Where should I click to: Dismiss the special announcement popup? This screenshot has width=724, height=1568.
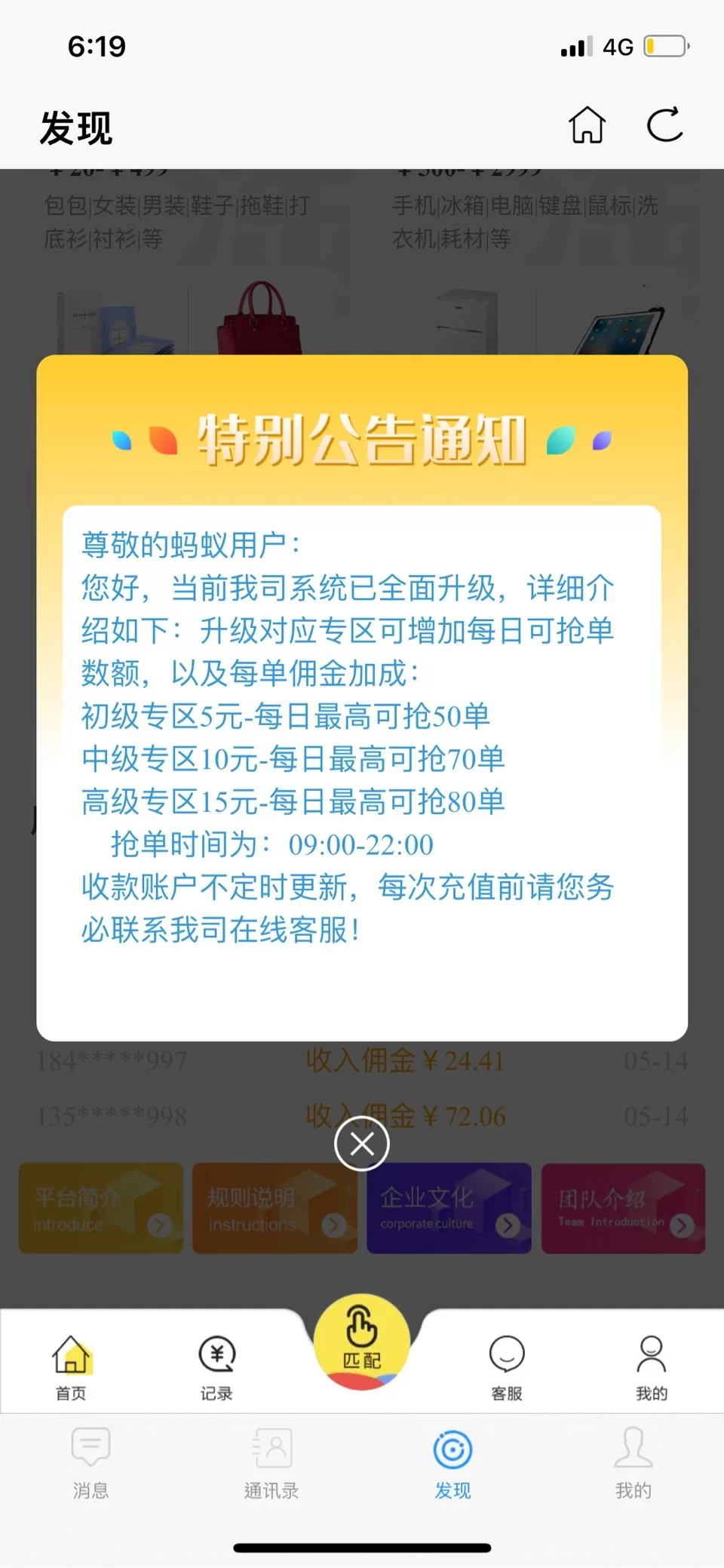point(362,1144)
